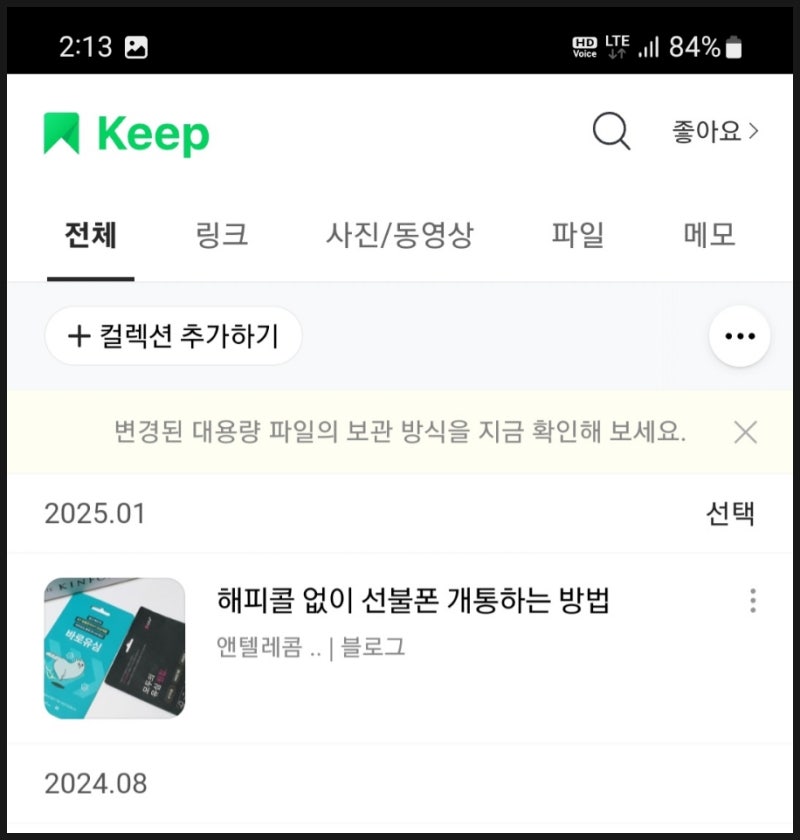Open the search magnifier icon
Screen dimensions: 800x840
tap(610, 131)
